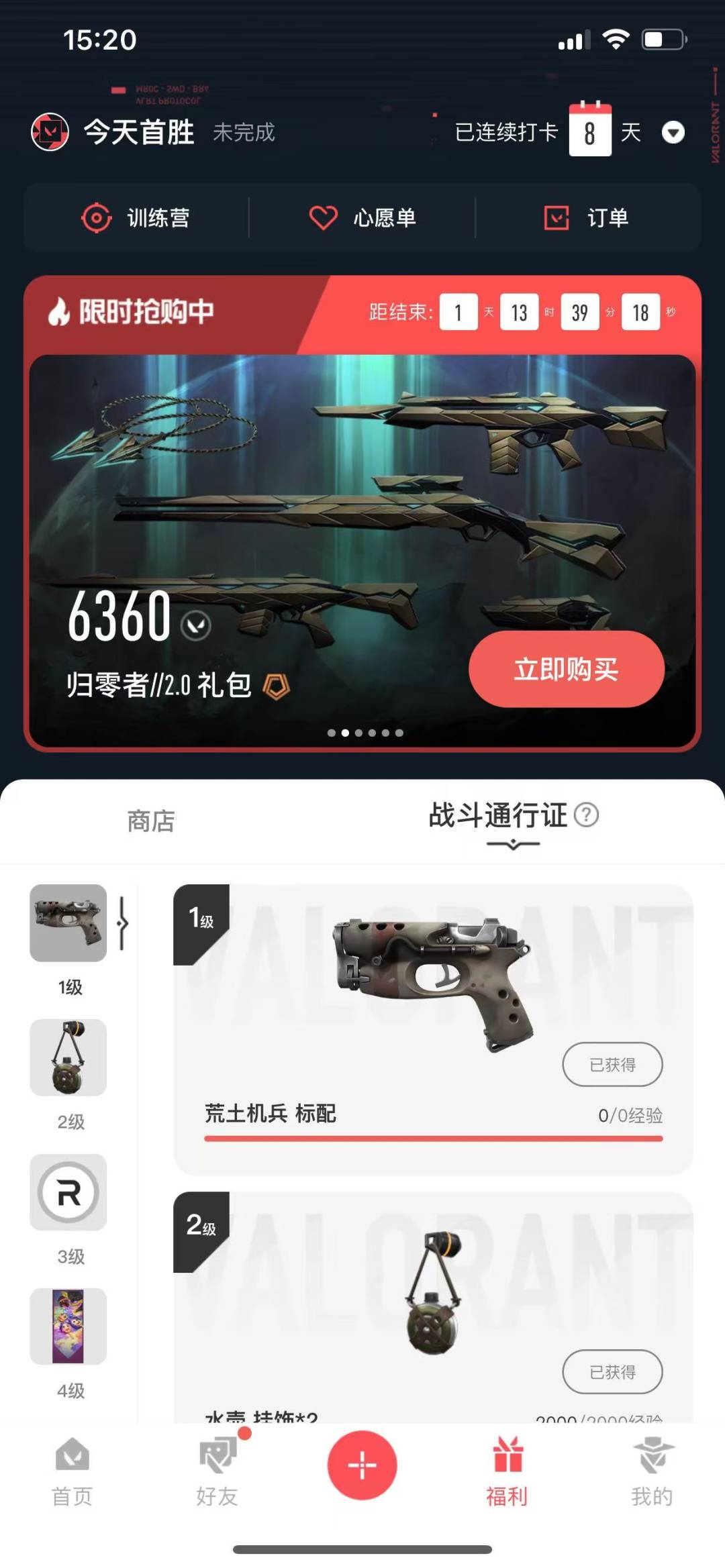Screen dimensions: 725x1568
Task: Open the 今天首胜 daily first win status
Action: (x=153, y=132)
